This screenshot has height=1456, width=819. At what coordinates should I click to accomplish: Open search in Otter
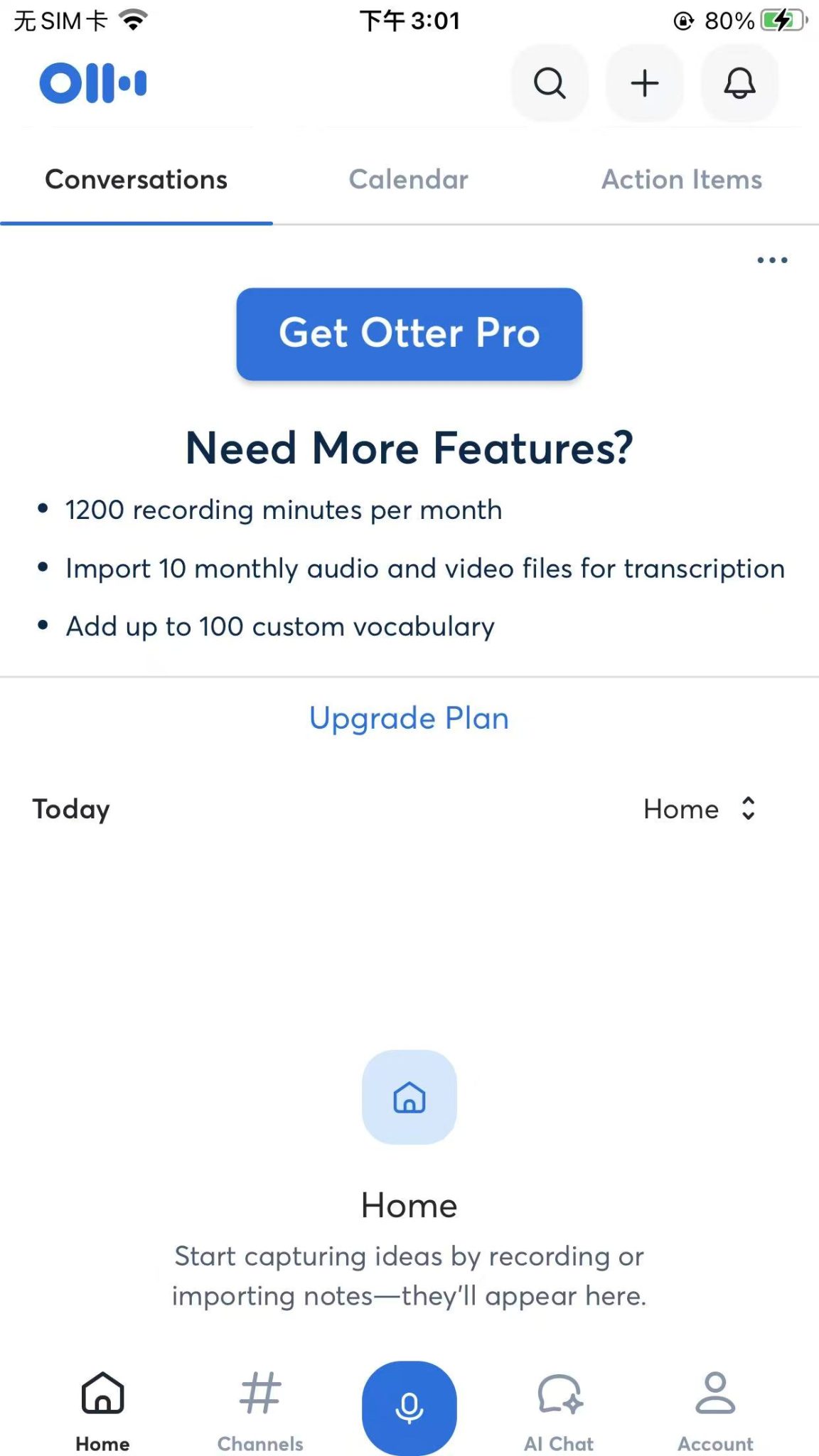pos(550,83)
